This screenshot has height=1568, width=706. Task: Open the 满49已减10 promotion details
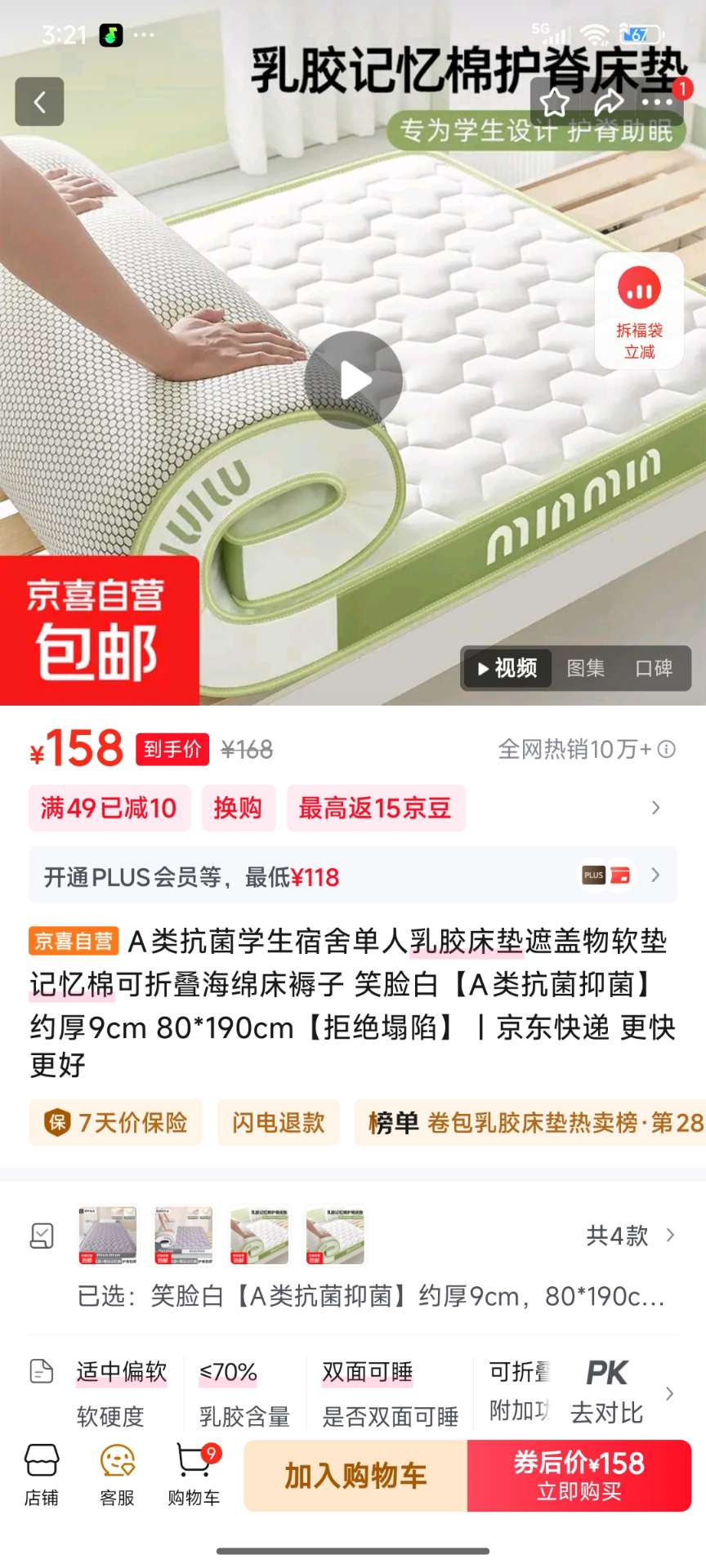coord(109,808)
